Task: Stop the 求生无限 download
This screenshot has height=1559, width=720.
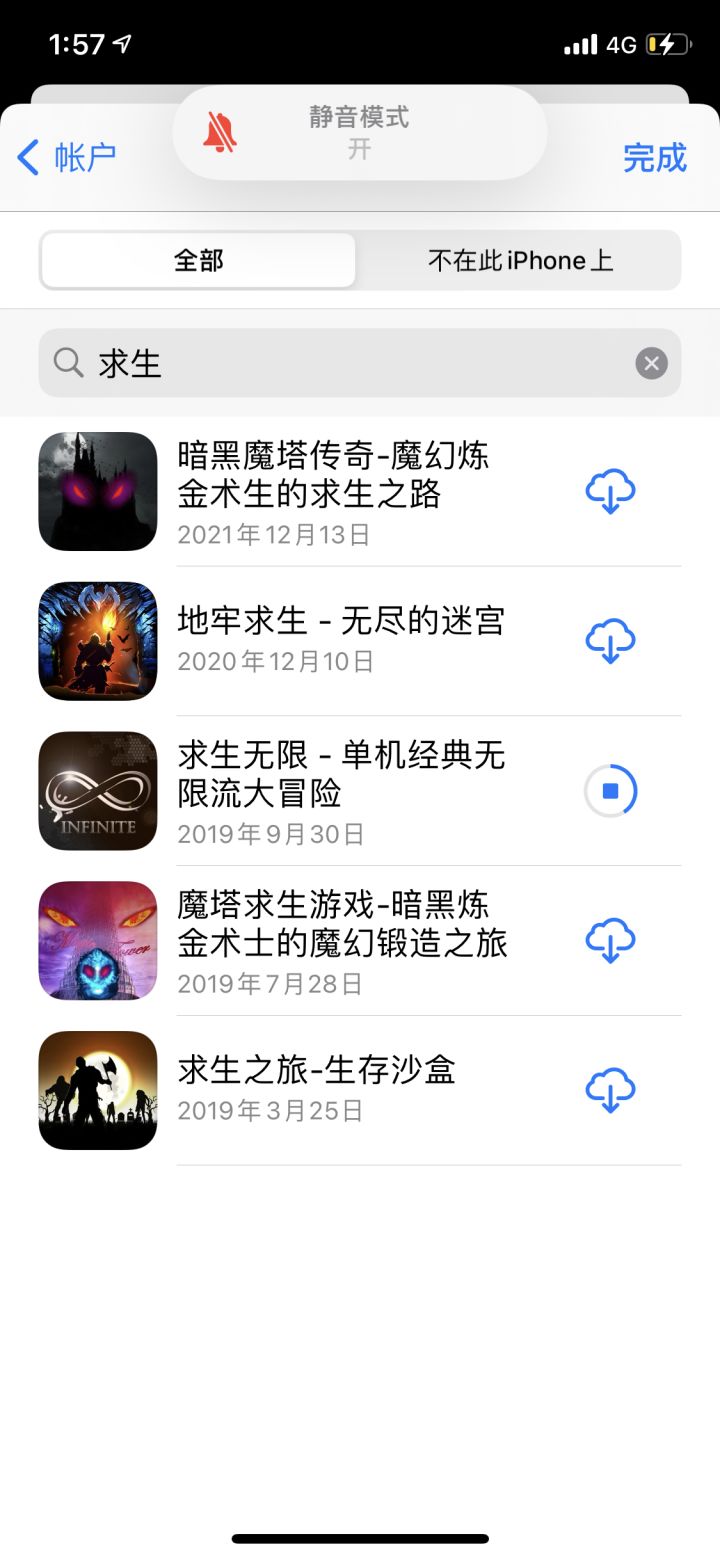Action: coord(610,791)
